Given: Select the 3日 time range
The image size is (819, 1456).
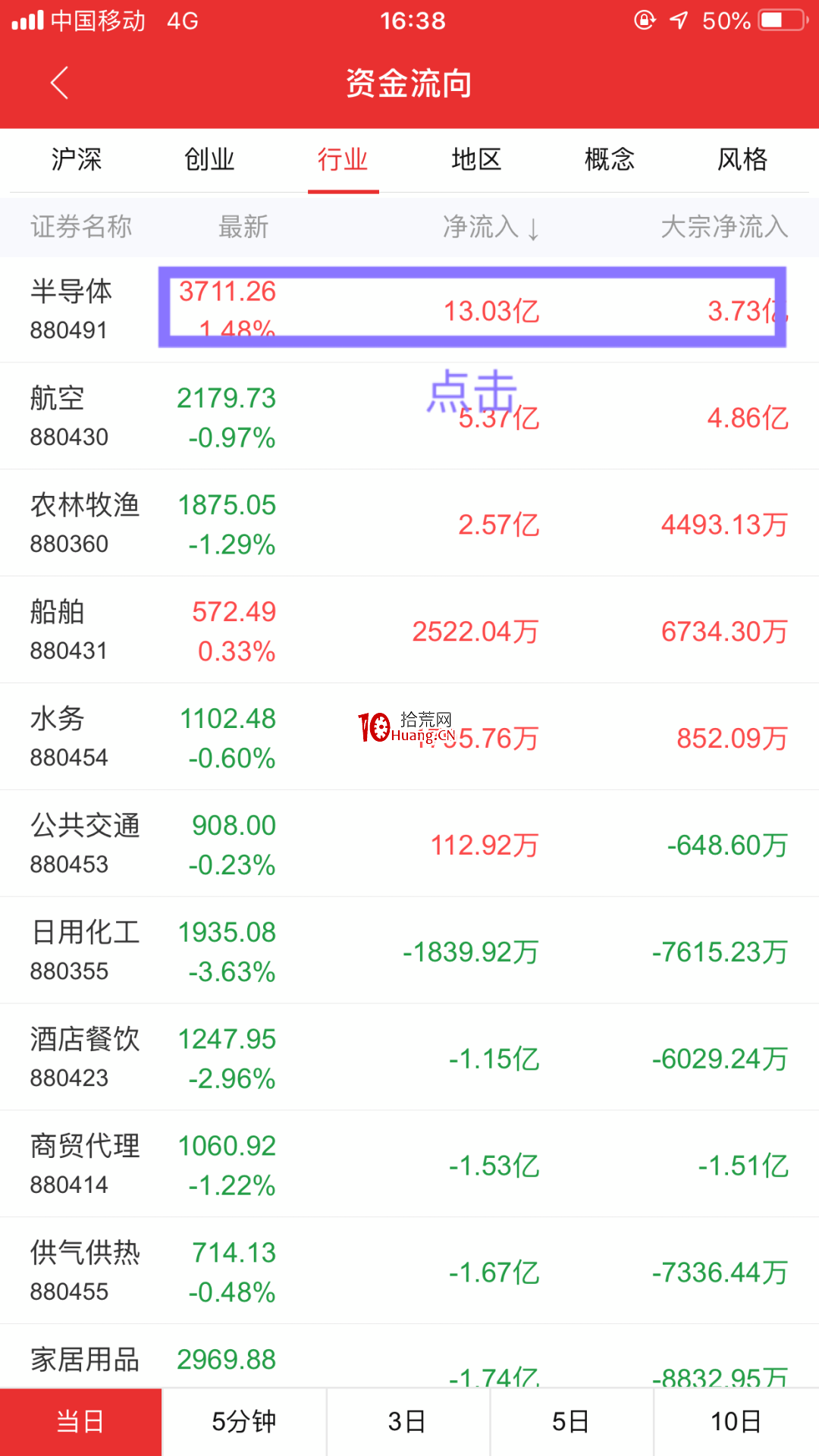Looking at the screenshot, I should (407, 1422).
